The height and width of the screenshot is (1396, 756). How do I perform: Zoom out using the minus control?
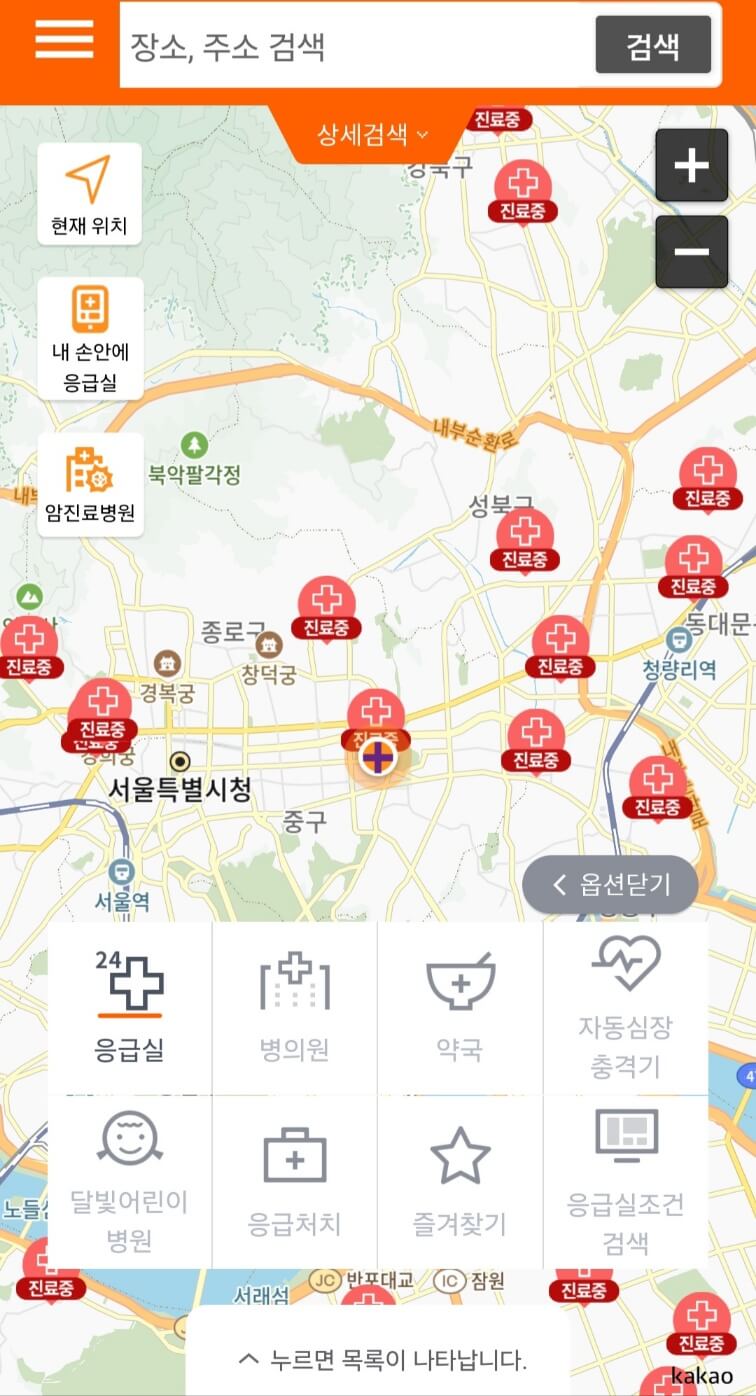(691, 252)
